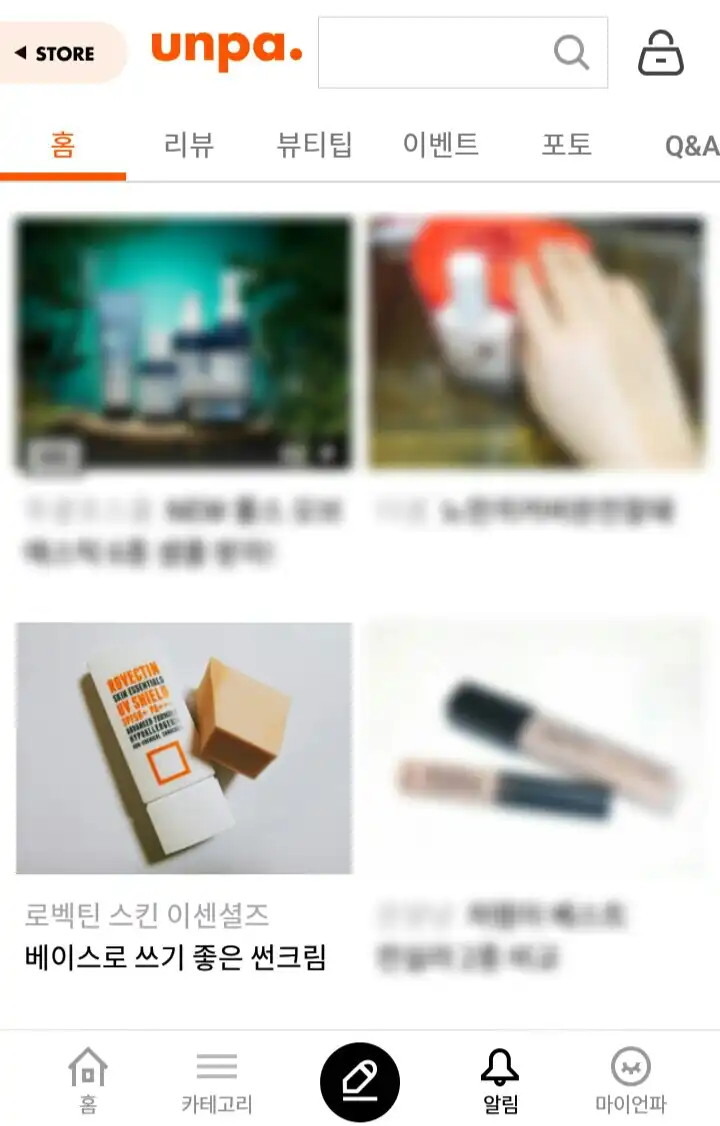Viewport: 720px width, 1126px height.
Task: Switch to the 뷰티팁 tab
Action: (x=314, y=146)
